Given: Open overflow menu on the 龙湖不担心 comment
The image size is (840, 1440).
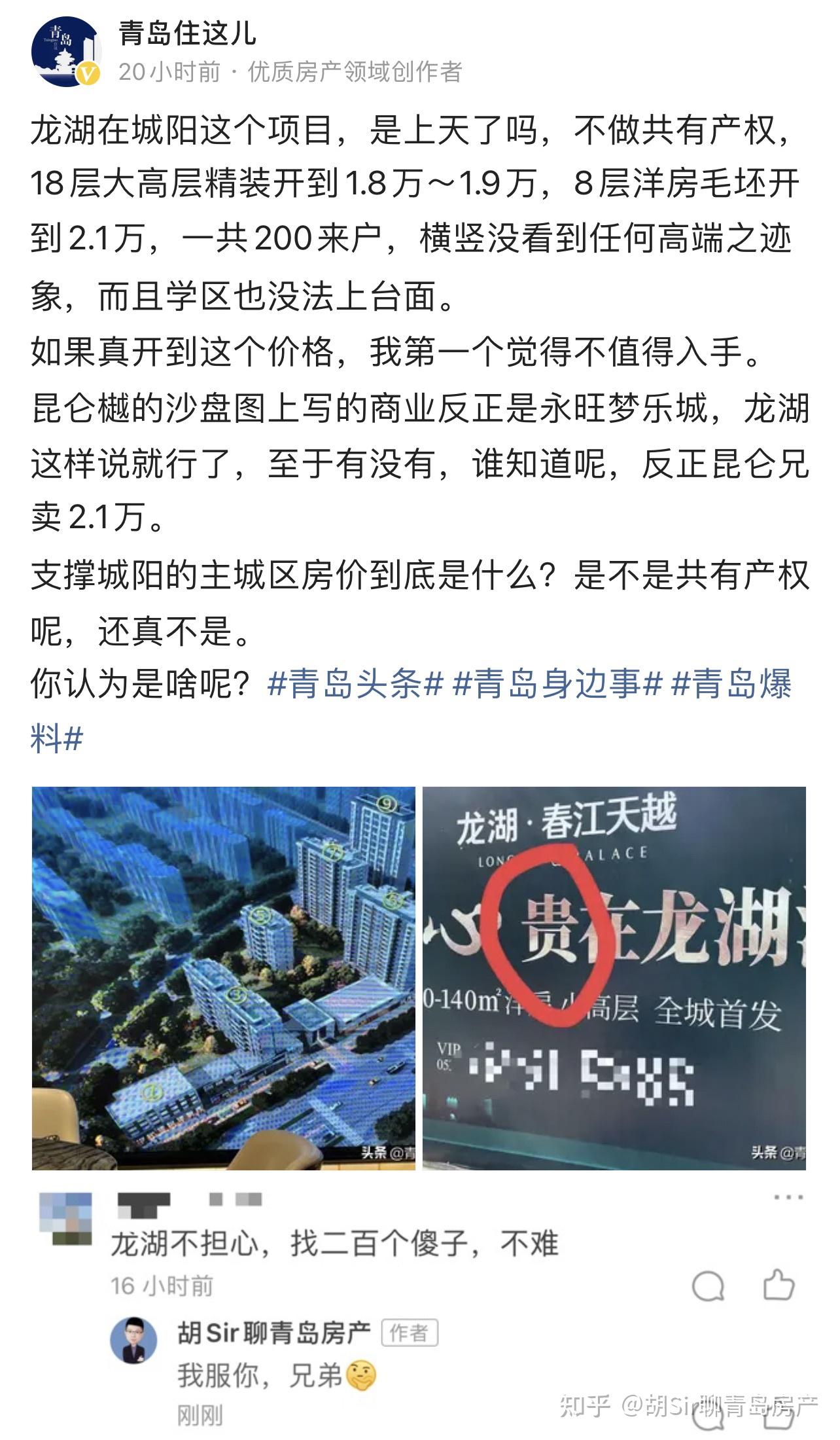Looking at the screenshot, I should [788, 1198].
